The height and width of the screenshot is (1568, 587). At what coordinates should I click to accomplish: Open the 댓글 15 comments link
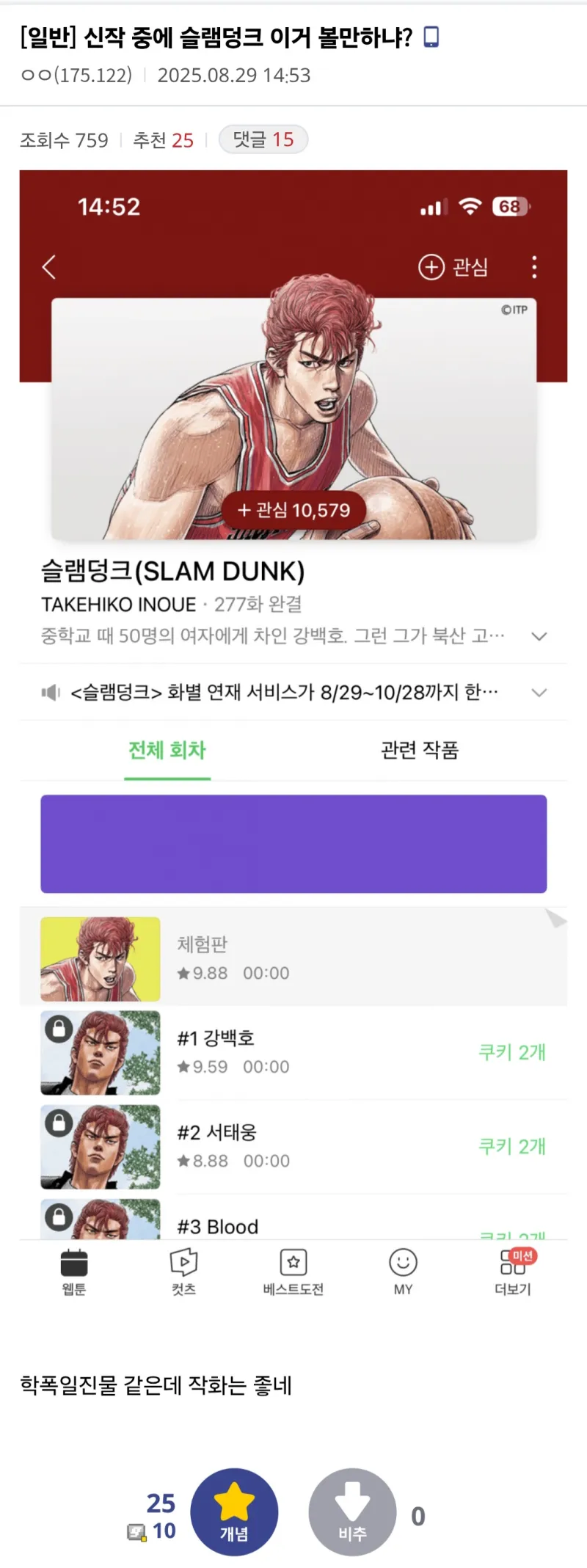(x=263, y=139)
